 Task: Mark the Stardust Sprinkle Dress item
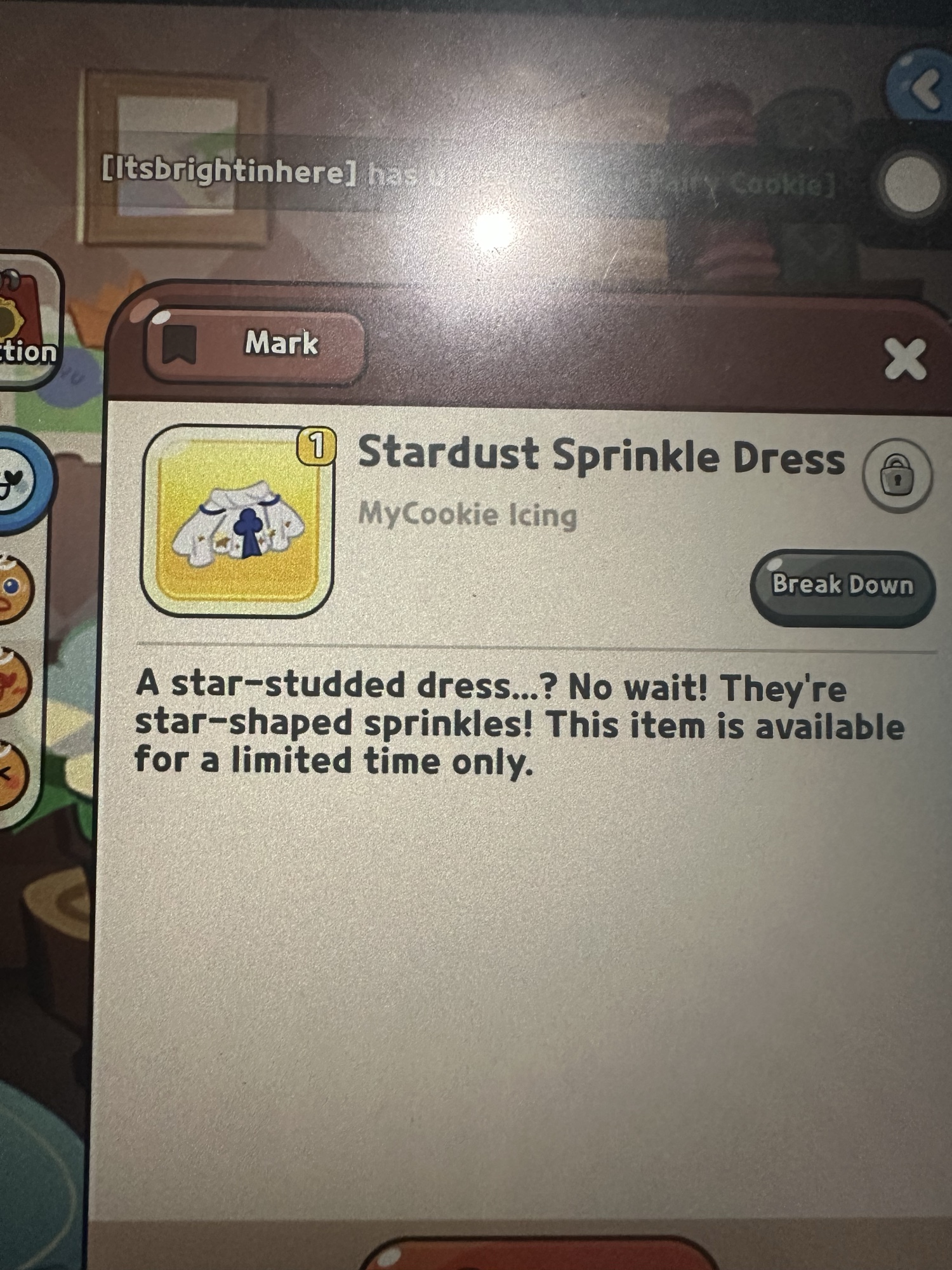(x=256, y=346)
